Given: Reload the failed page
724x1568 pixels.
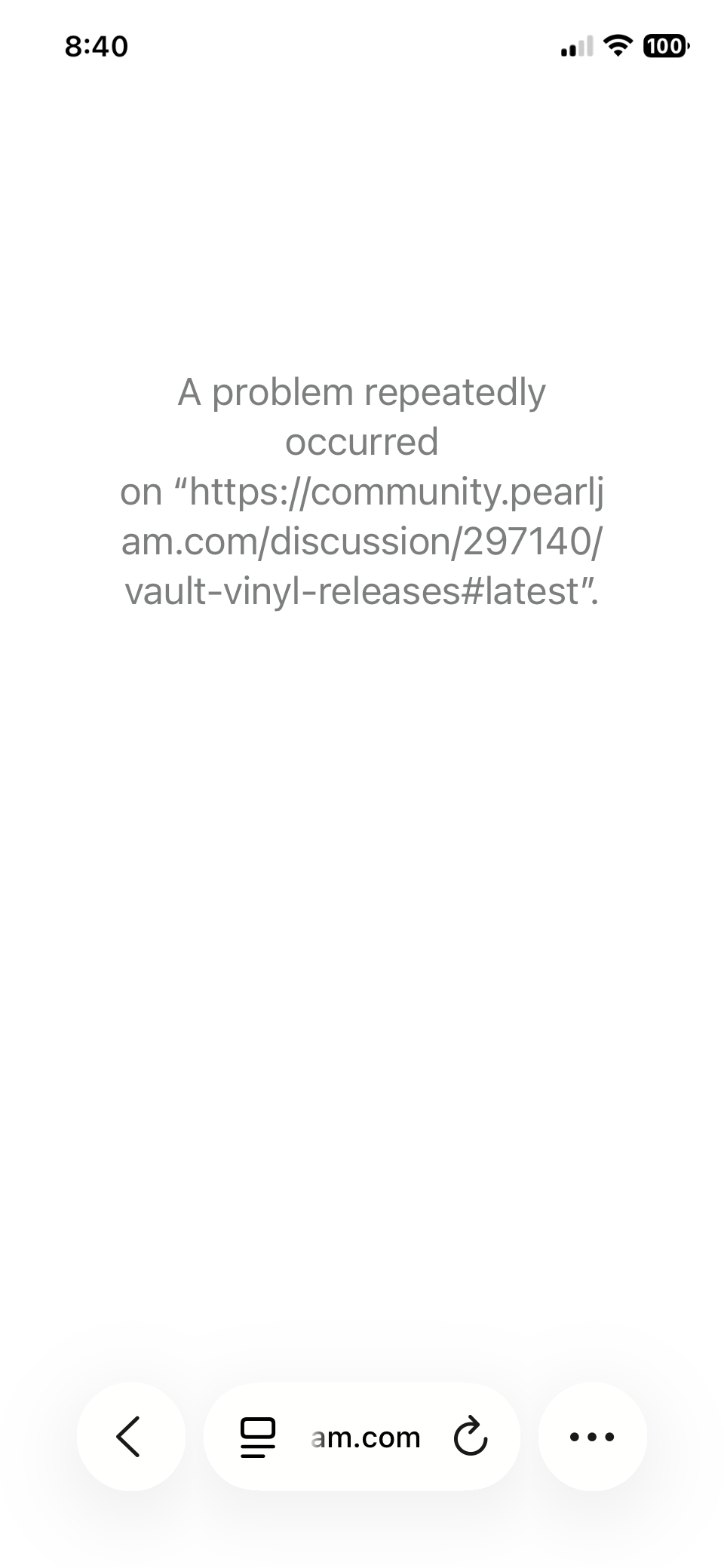Looking at the screenshot, I should point(470,1437).
